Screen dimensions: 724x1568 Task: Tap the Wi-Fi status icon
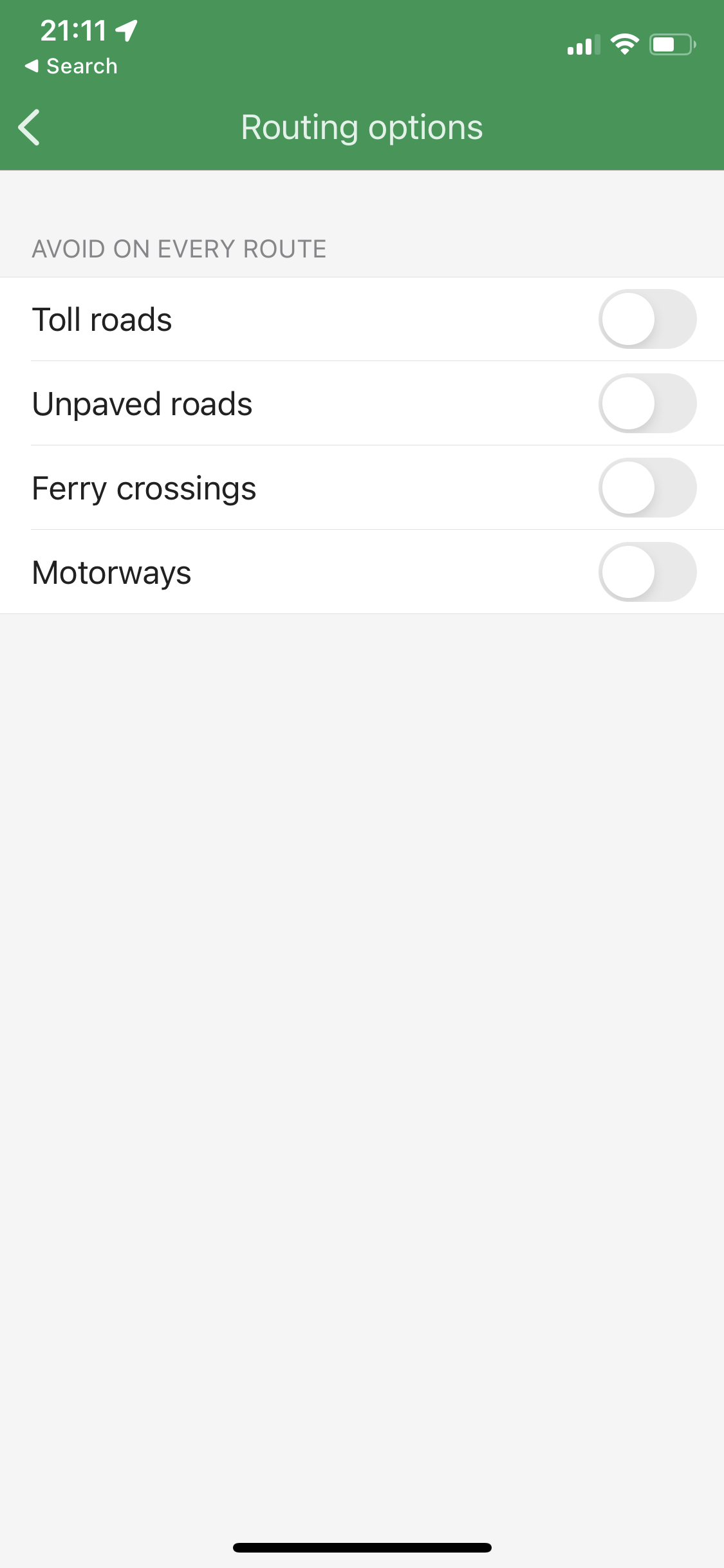(x=623, y=44)
